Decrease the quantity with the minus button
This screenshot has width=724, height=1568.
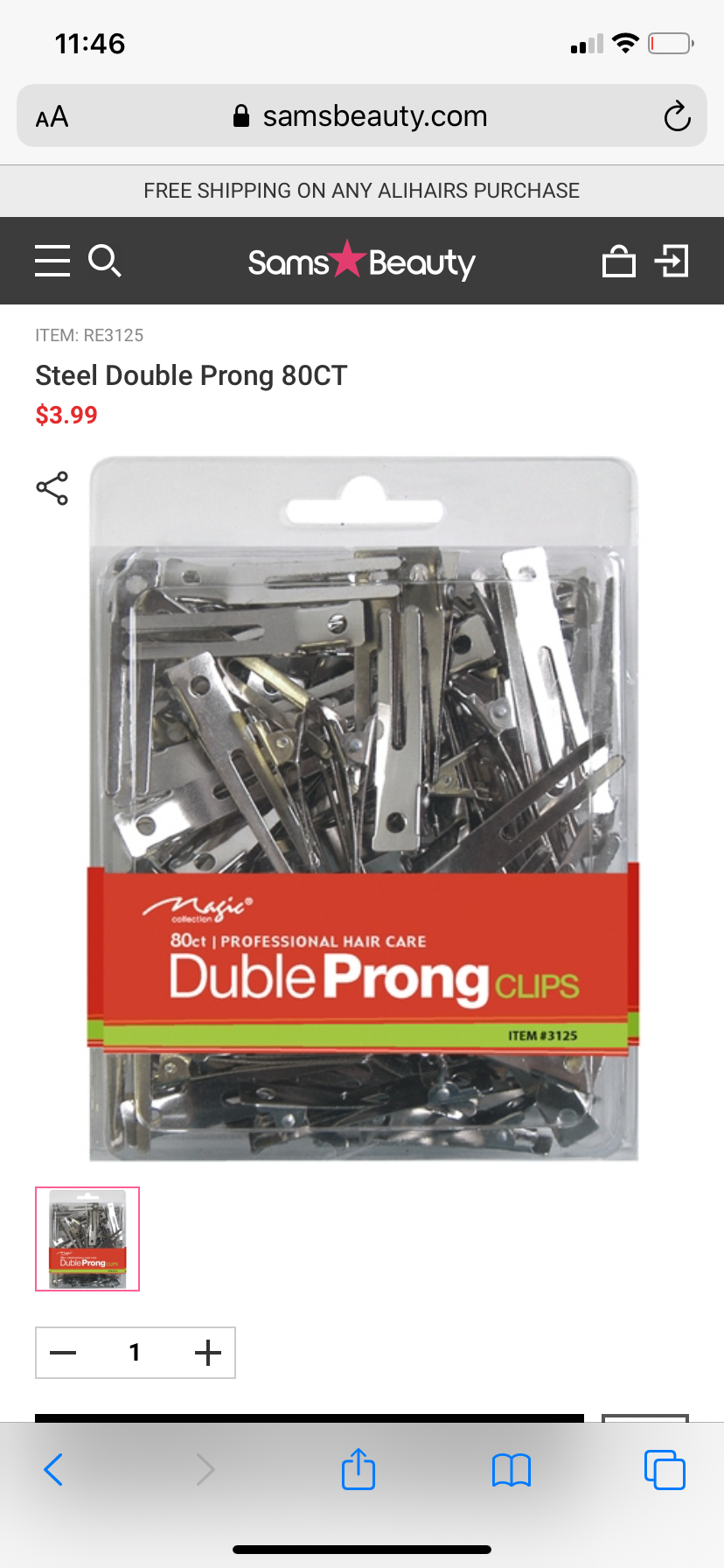(63, 1352)
